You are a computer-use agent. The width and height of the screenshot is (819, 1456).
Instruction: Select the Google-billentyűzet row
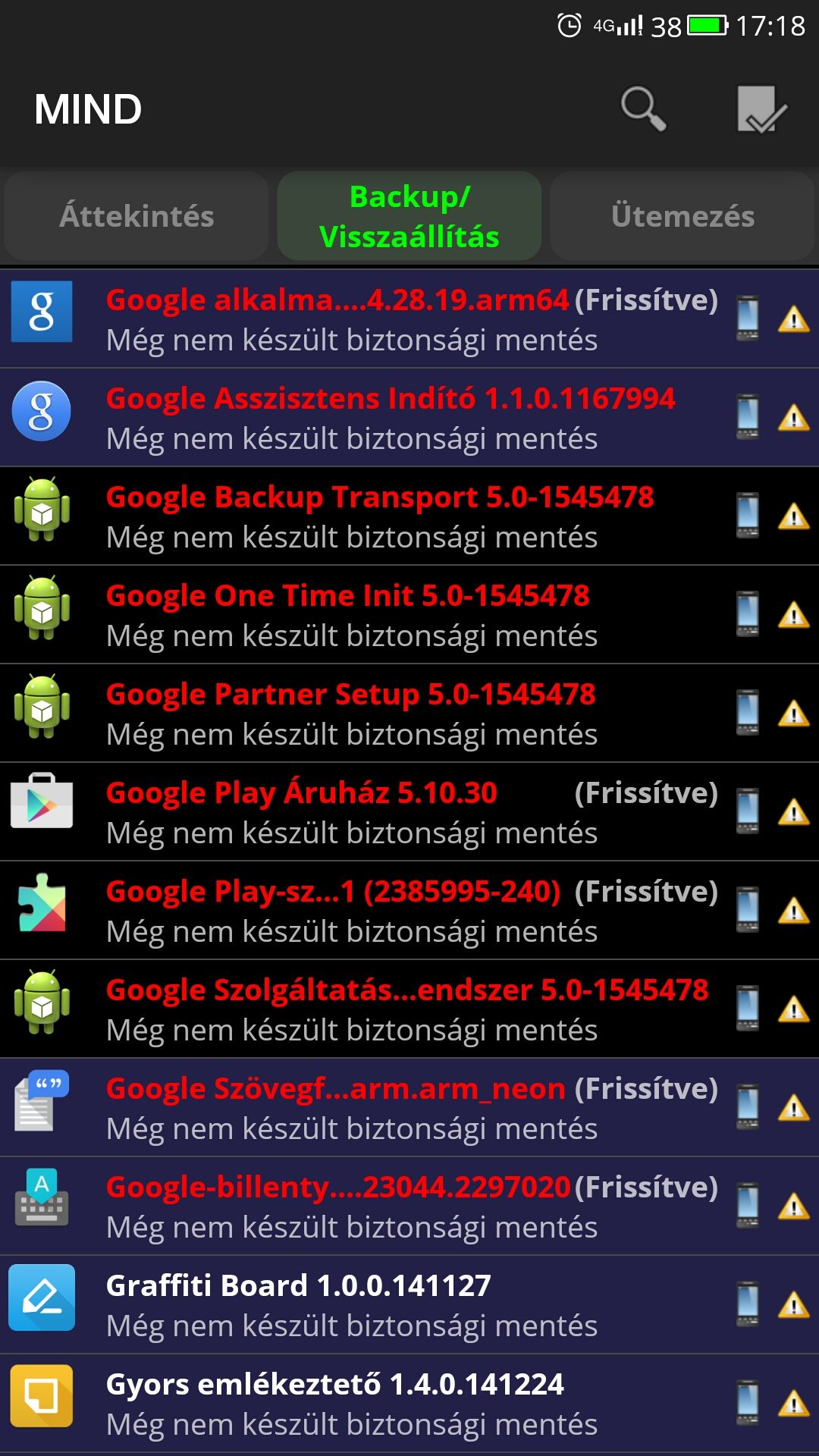tap(409, 1207)
